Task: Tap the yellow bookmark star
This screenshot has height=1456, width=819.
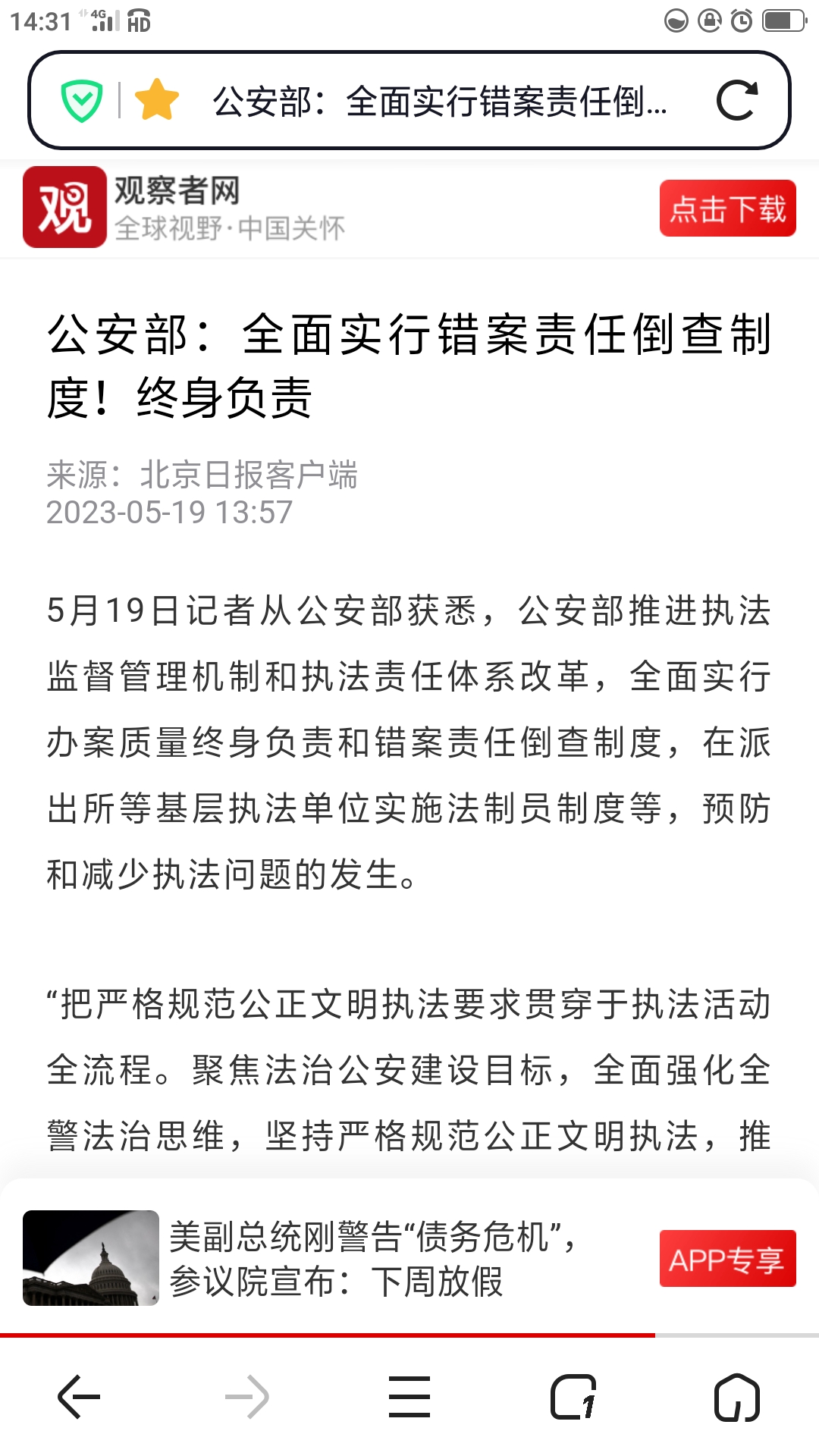Action: click(156, 100)
